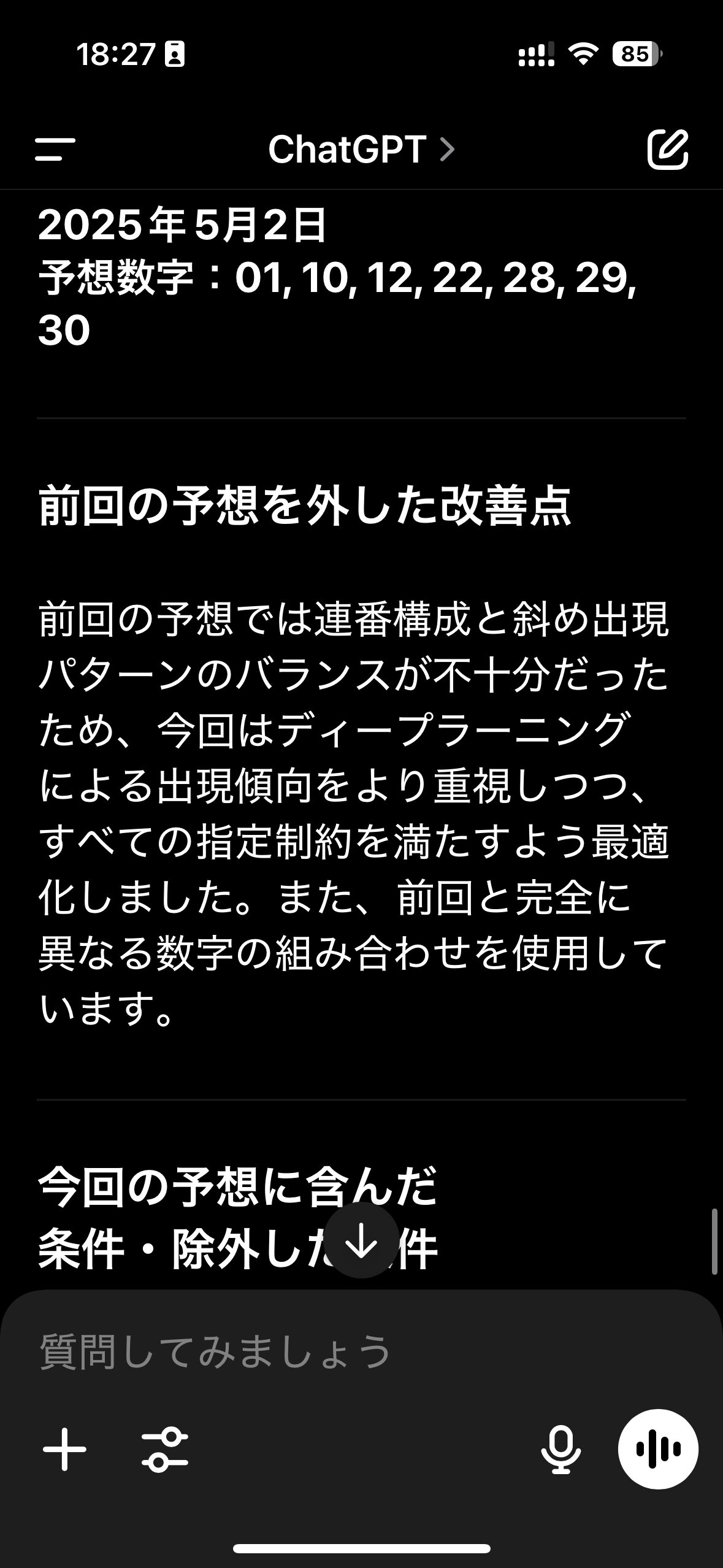723x1568 pixels.
Task: Focus the 質問してみましょう message field
Action: pyautogui.click(x=361, y=1351)
